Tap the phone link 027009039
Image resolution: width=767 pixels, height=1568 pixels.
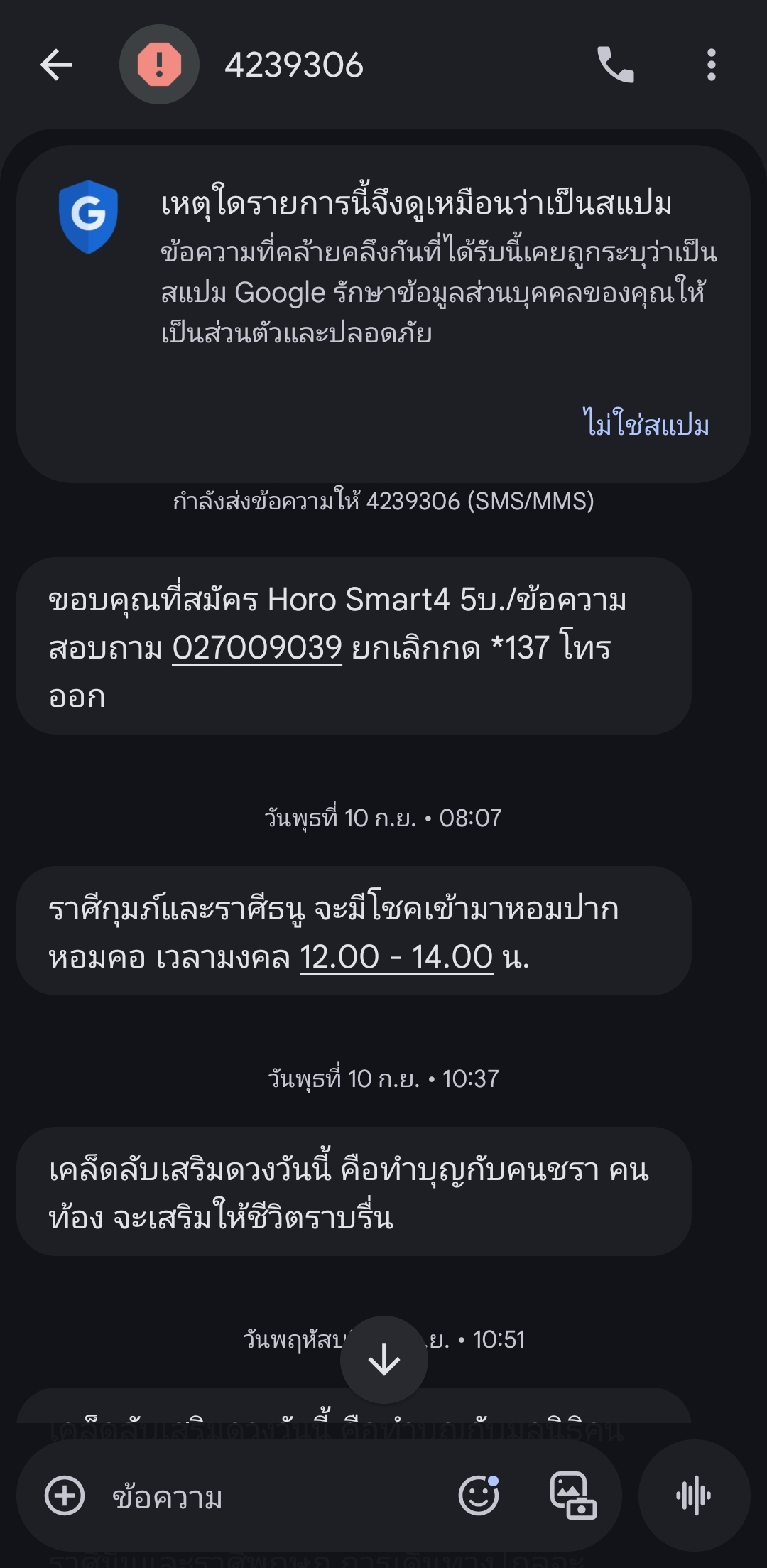point(257,648)
